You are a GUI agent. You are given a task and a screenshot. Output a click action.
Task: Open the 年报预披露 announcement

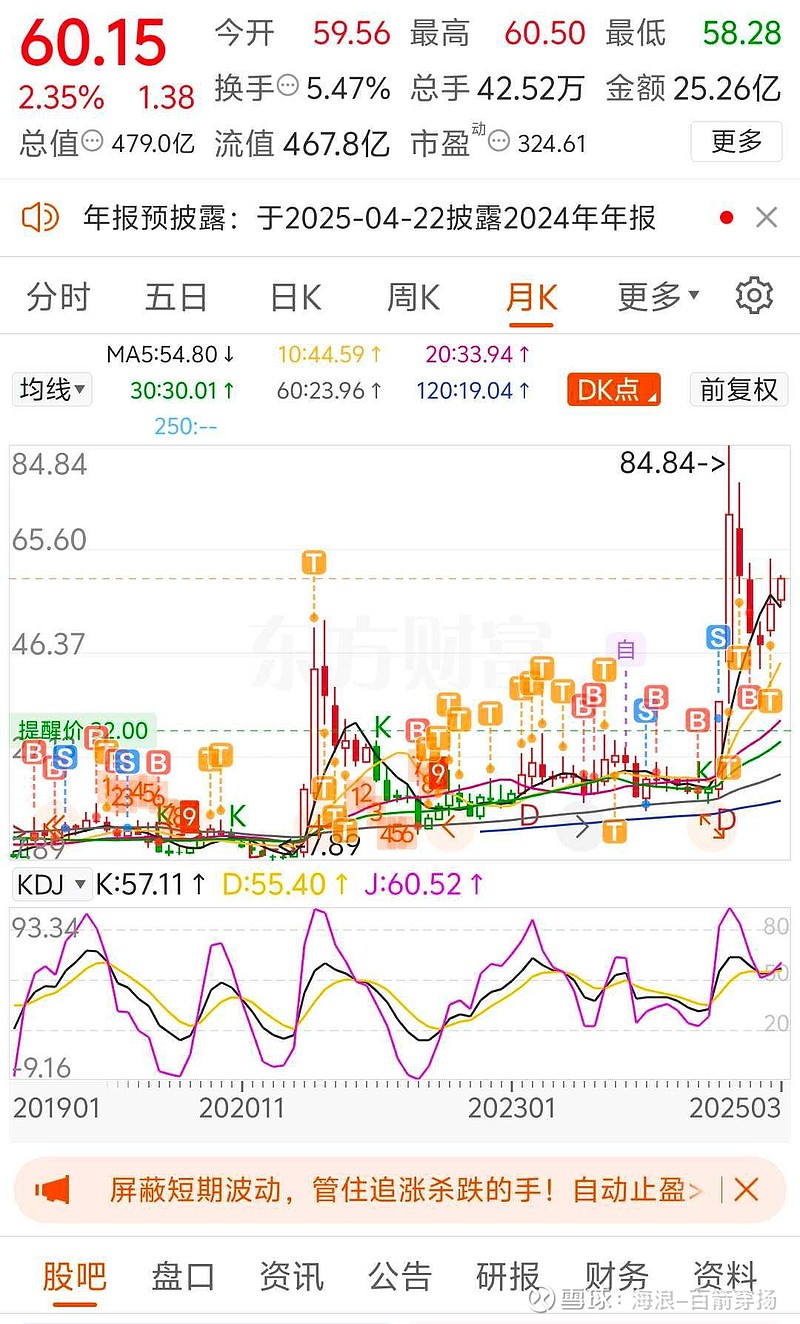[x=370, y=217]
